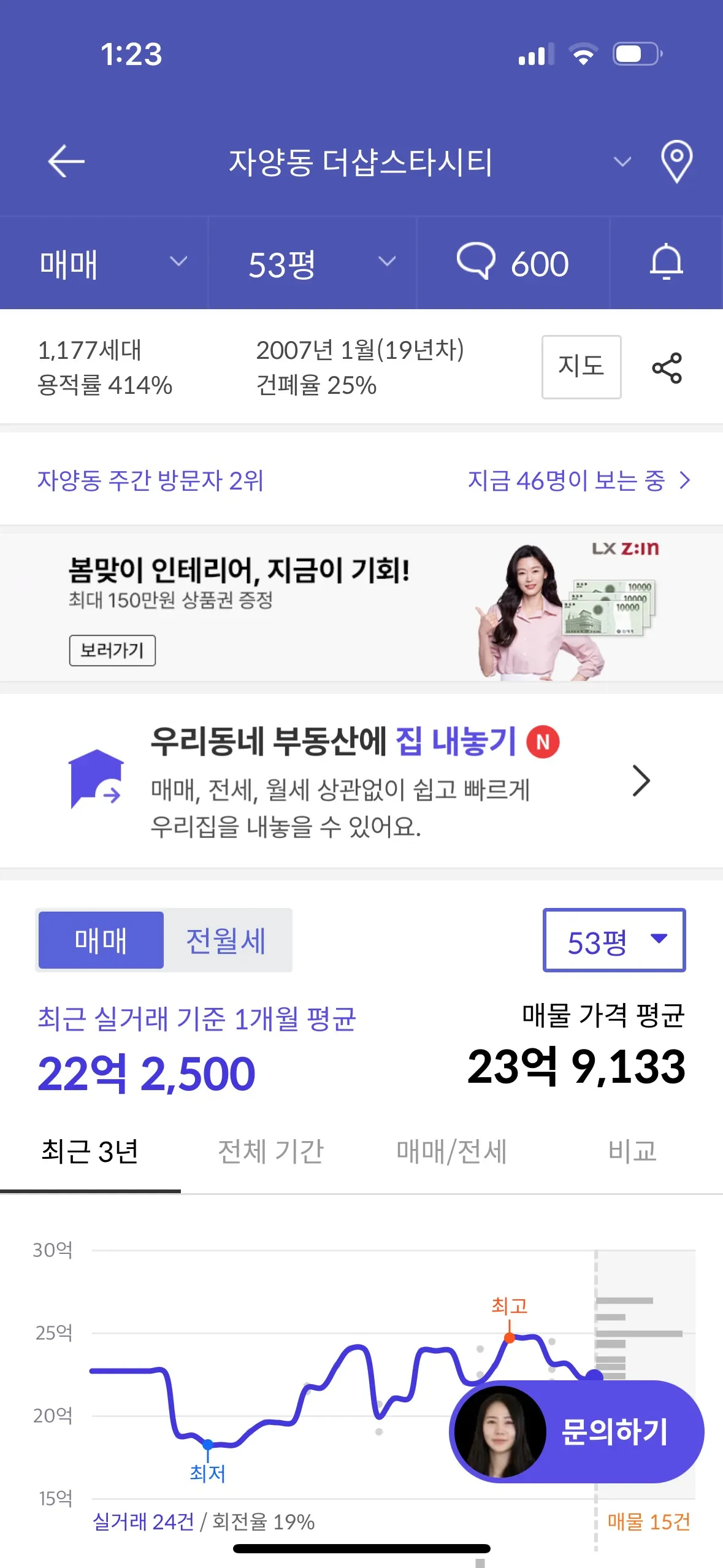Expand the 자양동 더샵스타시티 complex title dropdown
The image size is (723, 1568).
(622, 162)
